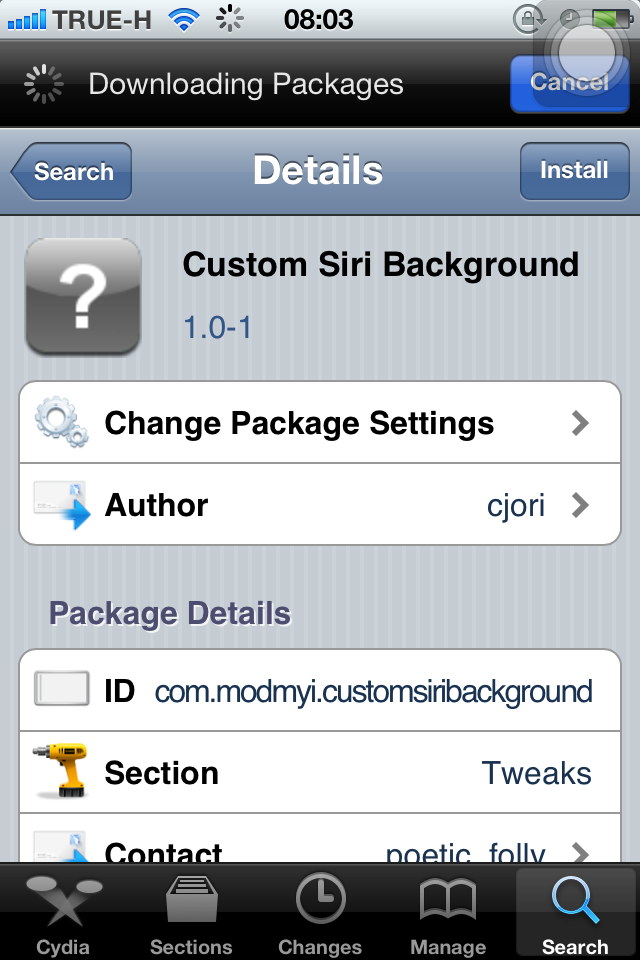Screen dimensions: 640x960
Task: Go back to Search
Action: 72,172
